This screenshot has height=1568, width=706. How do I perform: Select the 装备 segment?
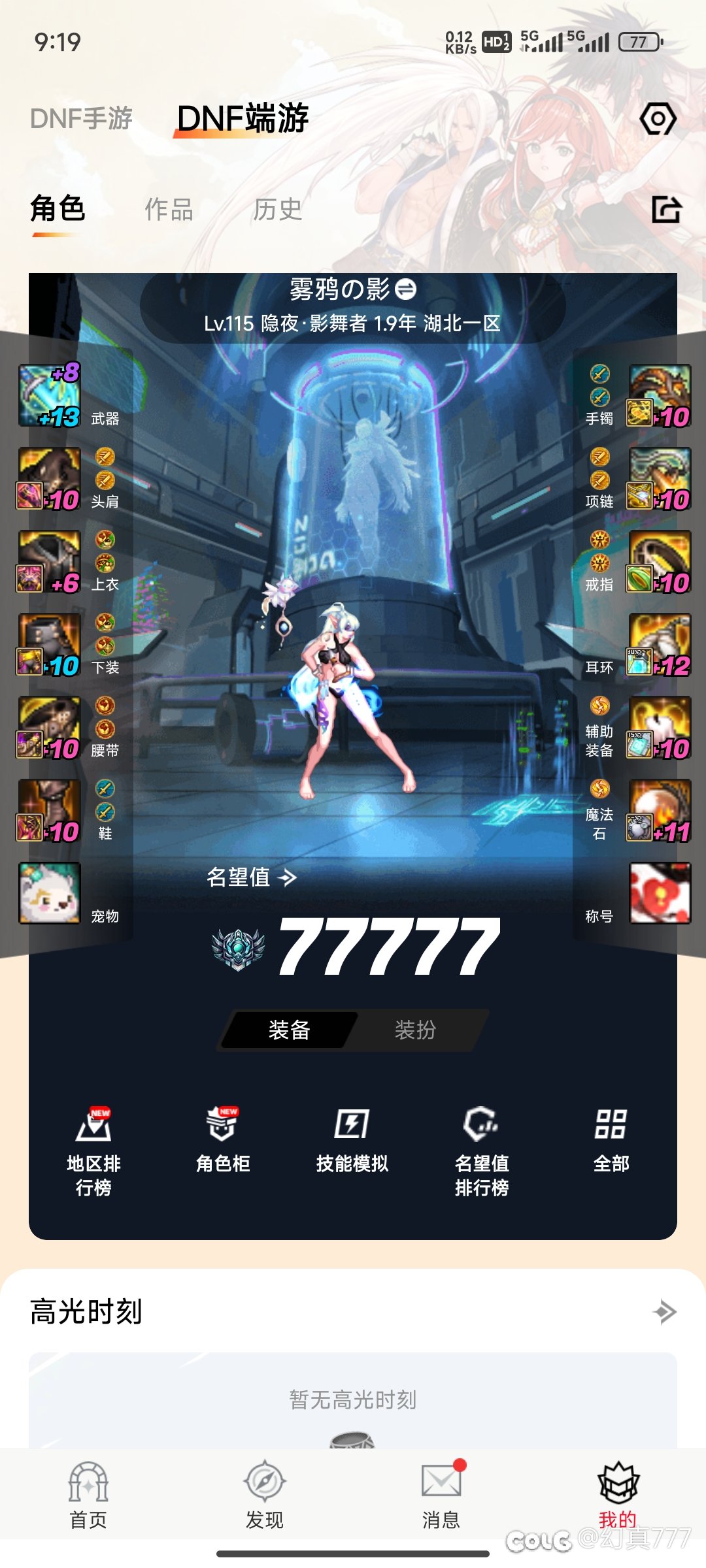289,1030
